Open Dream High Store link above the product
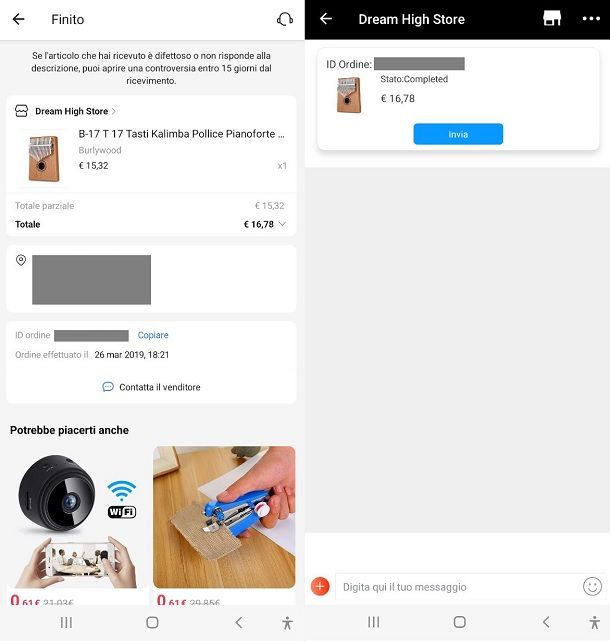 tap(72, 111)
